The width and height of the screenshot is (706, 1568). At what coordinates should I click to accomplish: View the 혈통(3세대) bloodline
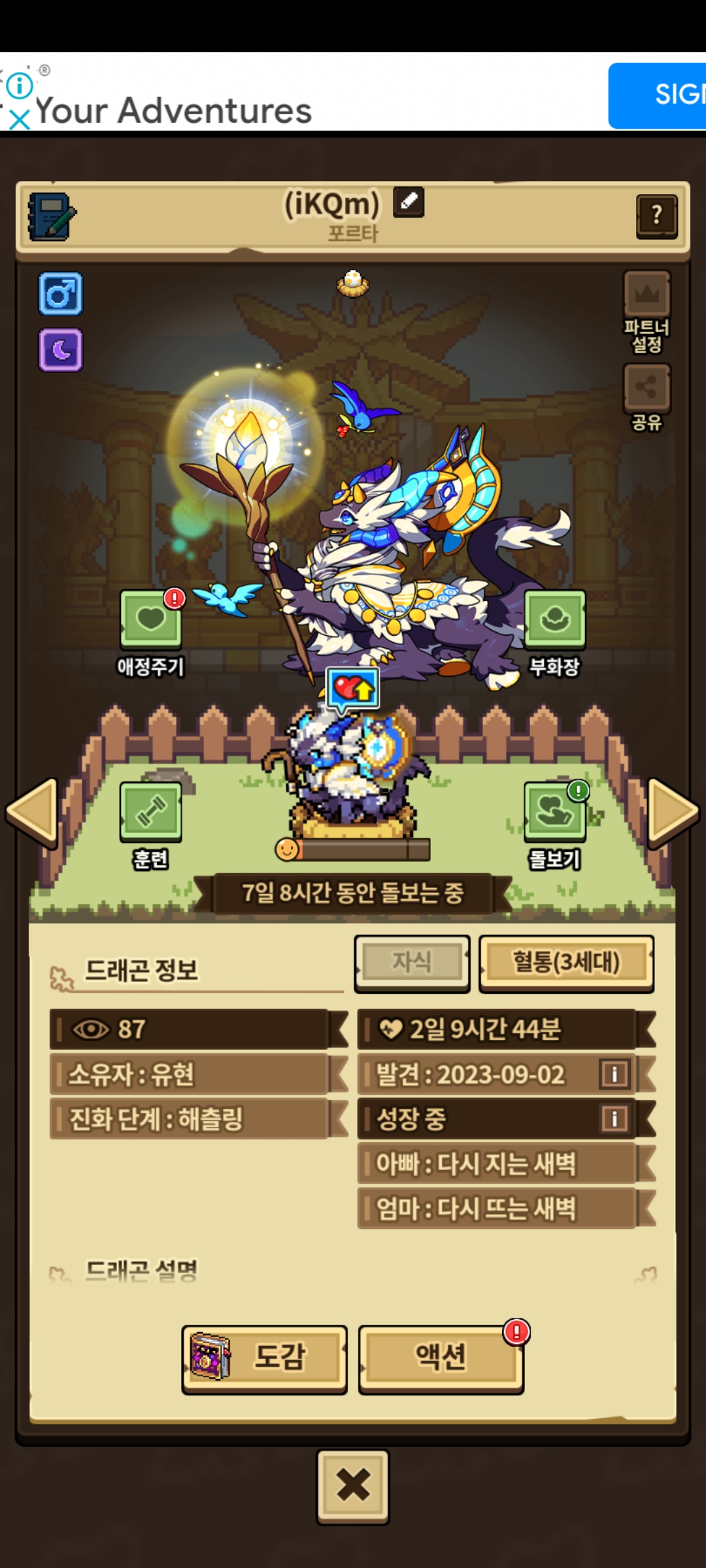(566, 963)
